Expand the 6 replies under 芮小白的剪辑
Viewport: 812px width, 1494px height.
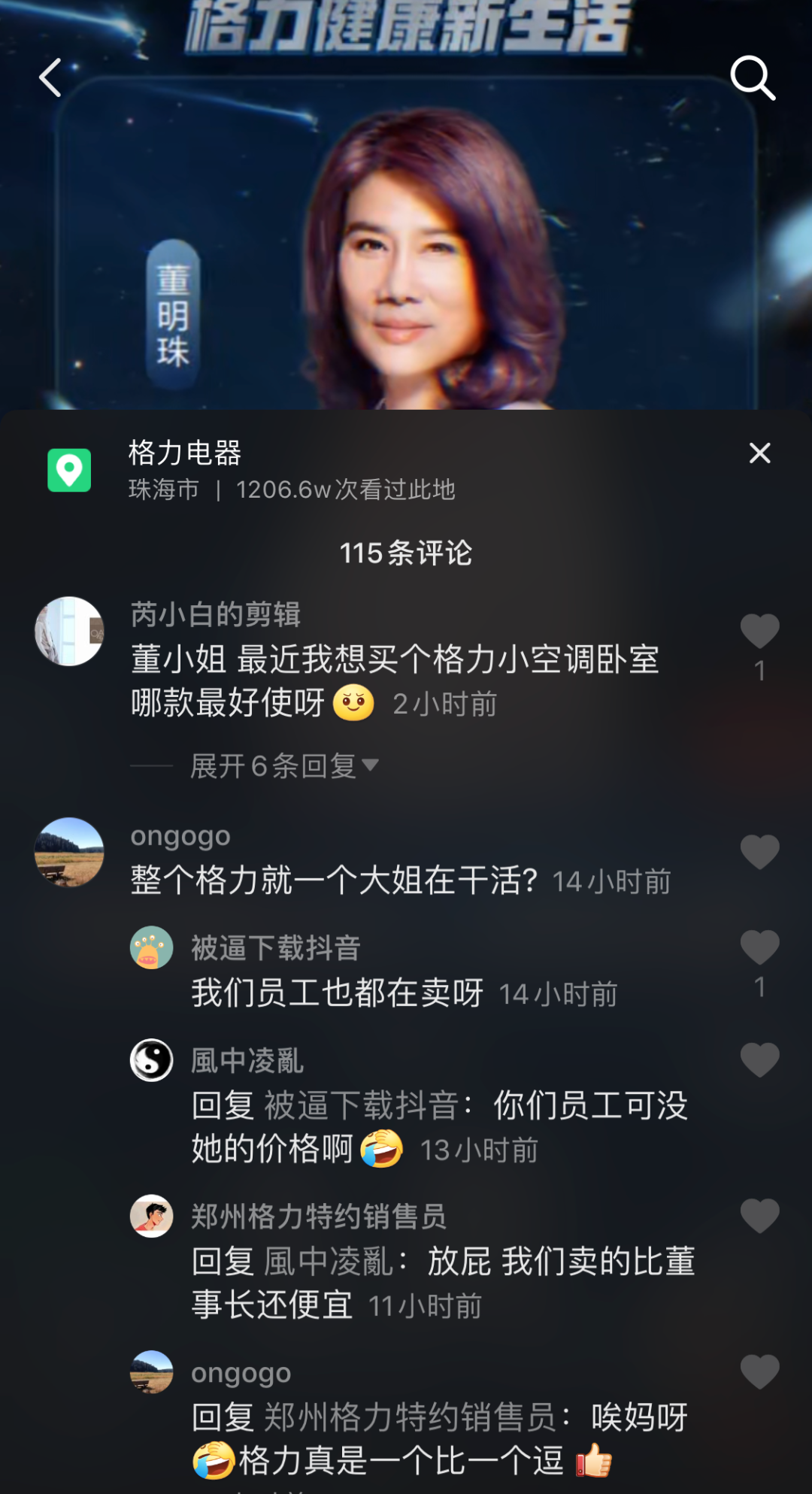284,766
